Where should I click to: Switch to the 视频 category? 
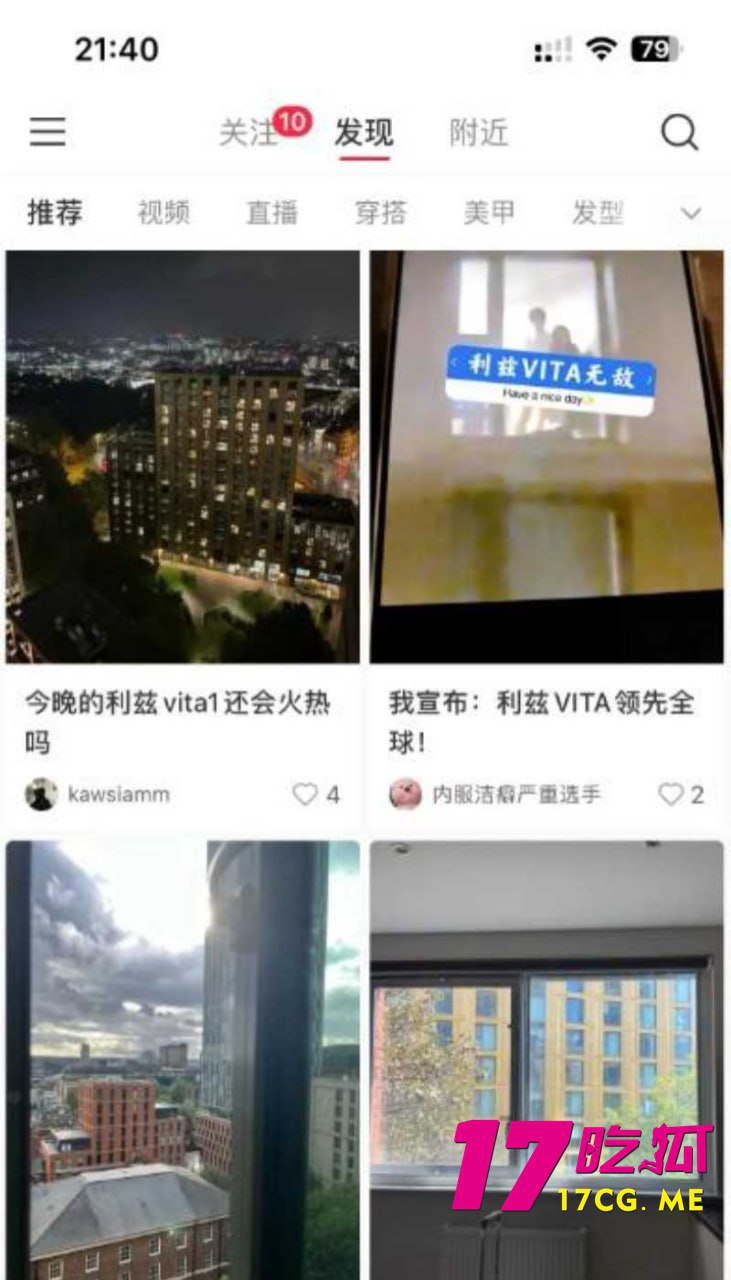[x=163, y=213]
